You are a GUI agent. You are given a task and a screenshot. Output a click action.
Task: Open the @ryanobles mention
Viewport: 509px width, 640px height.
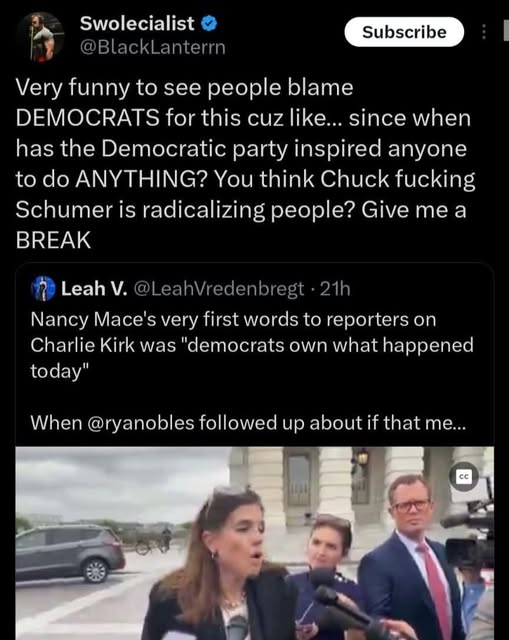141,422
